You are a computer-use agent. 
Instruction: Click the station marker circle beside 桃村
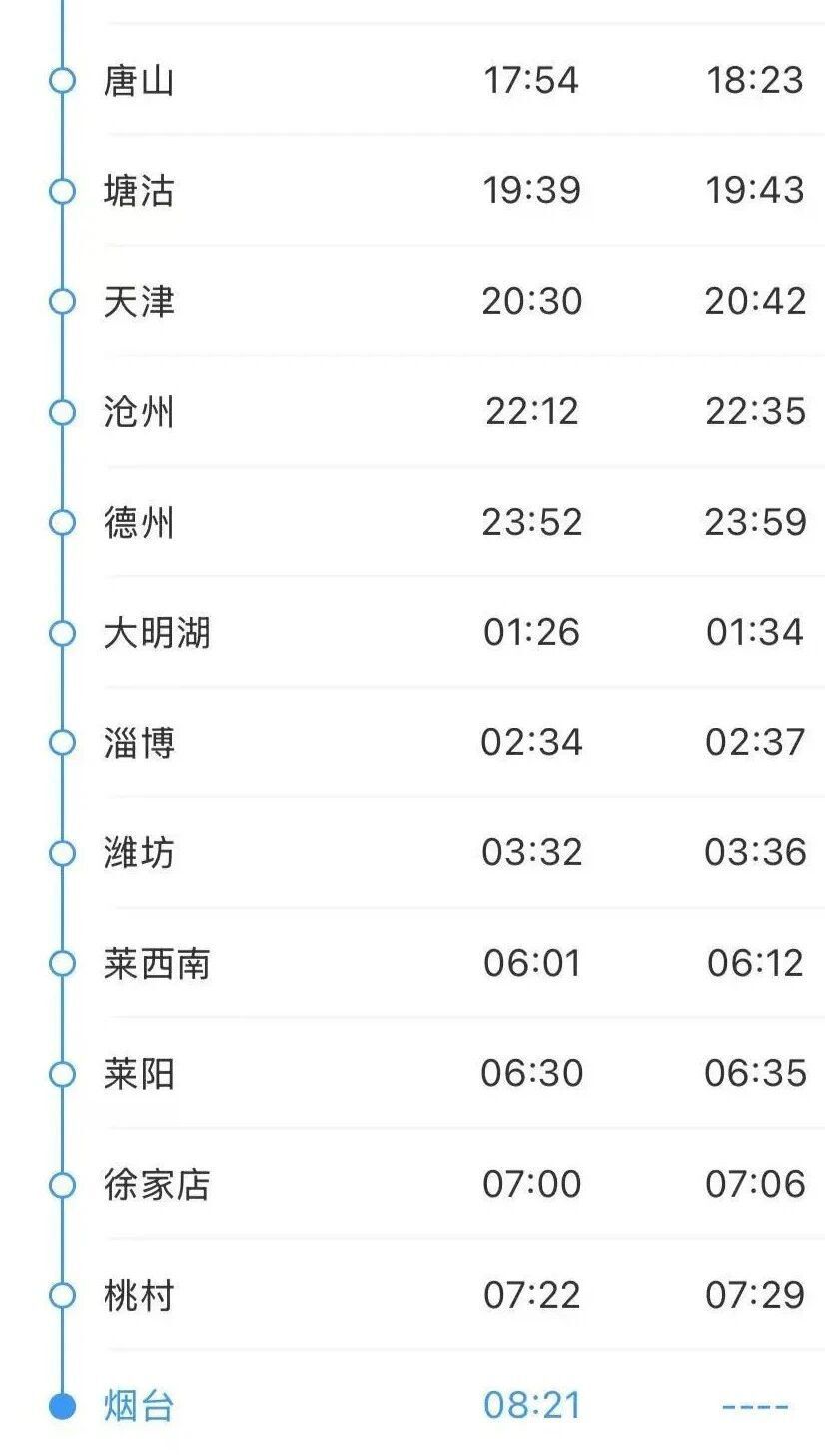click(x=64, y=1294)
